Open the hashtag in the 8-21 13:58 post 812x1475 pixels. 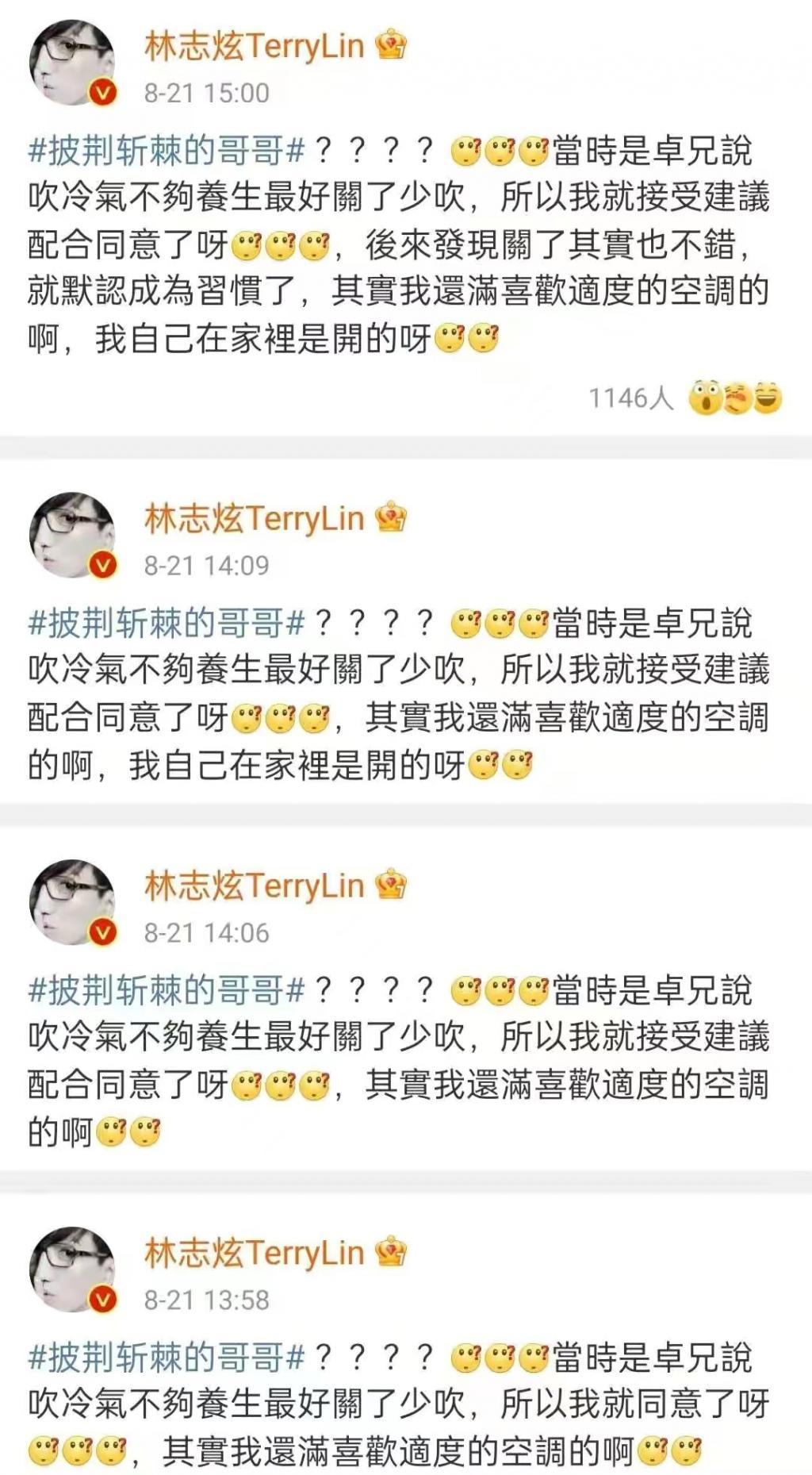[x=167, y=1358]
